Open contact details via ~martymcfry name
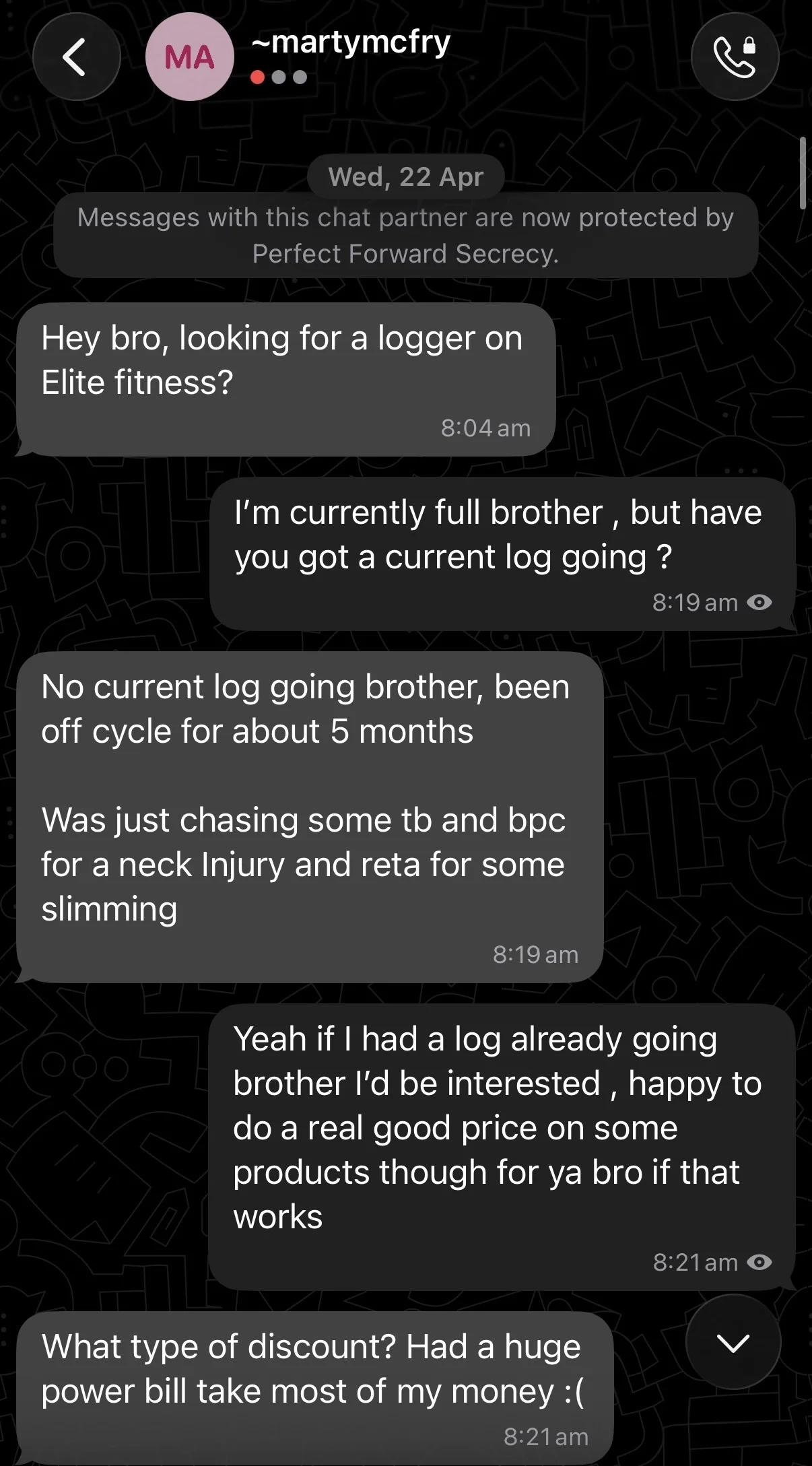Viewport: 812px width, 1466px height. pos(351,42)
